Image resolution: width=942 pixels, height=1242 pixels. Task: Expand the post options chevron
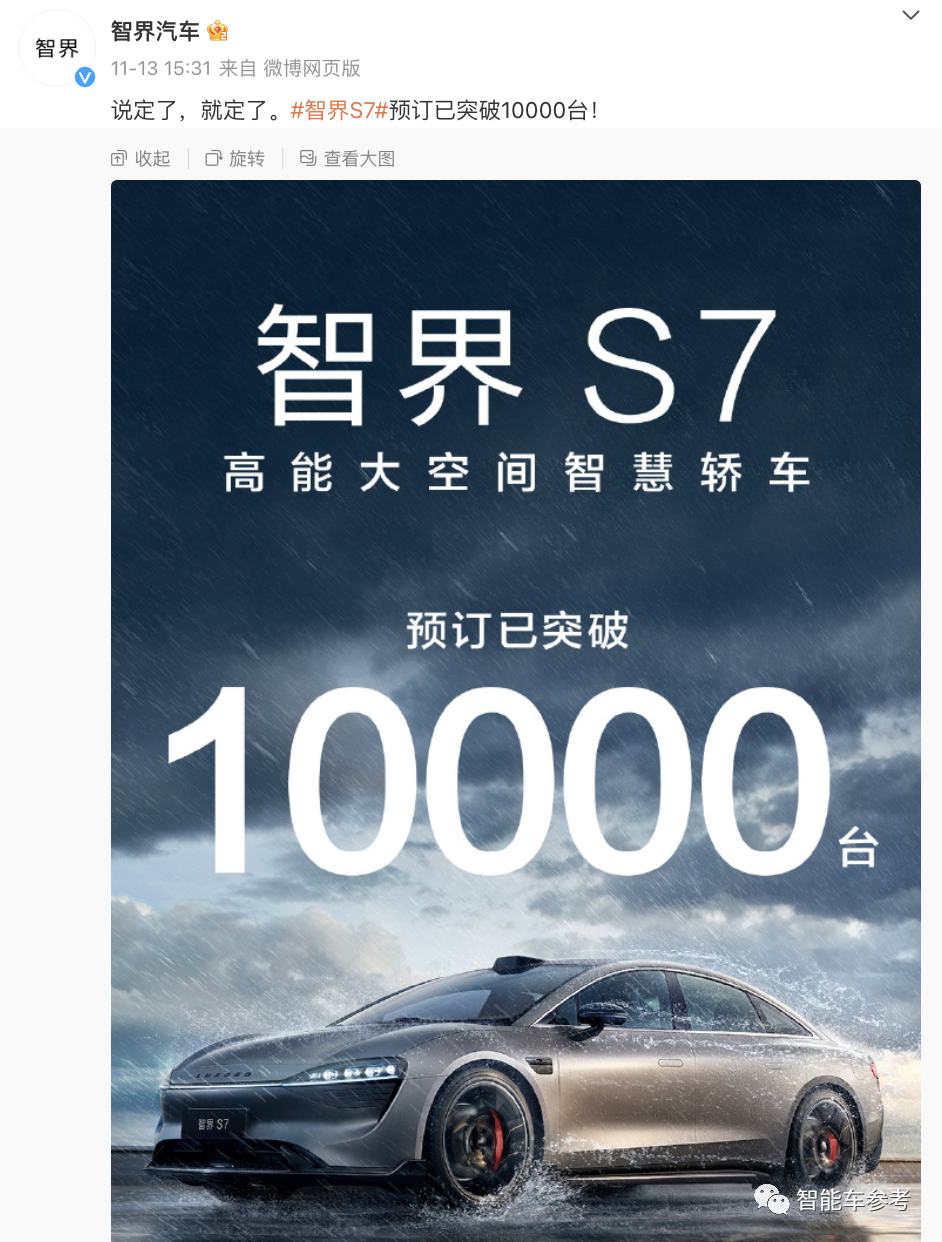tap(910, 15)
